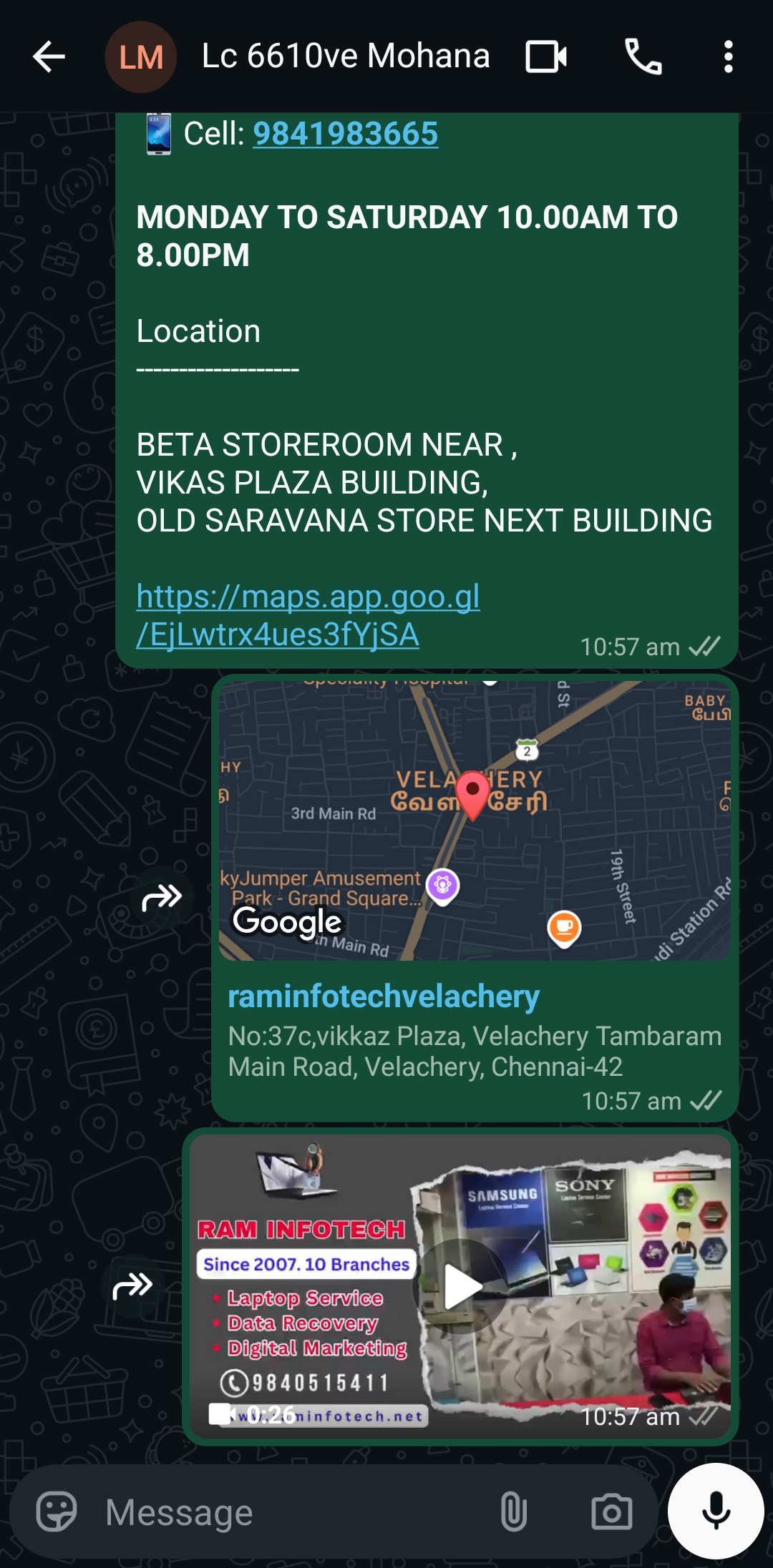This screenshot has width=773, height=1568.
Task: Tap the phone number 9841983665 link
Action: click(x=345, y=134)
